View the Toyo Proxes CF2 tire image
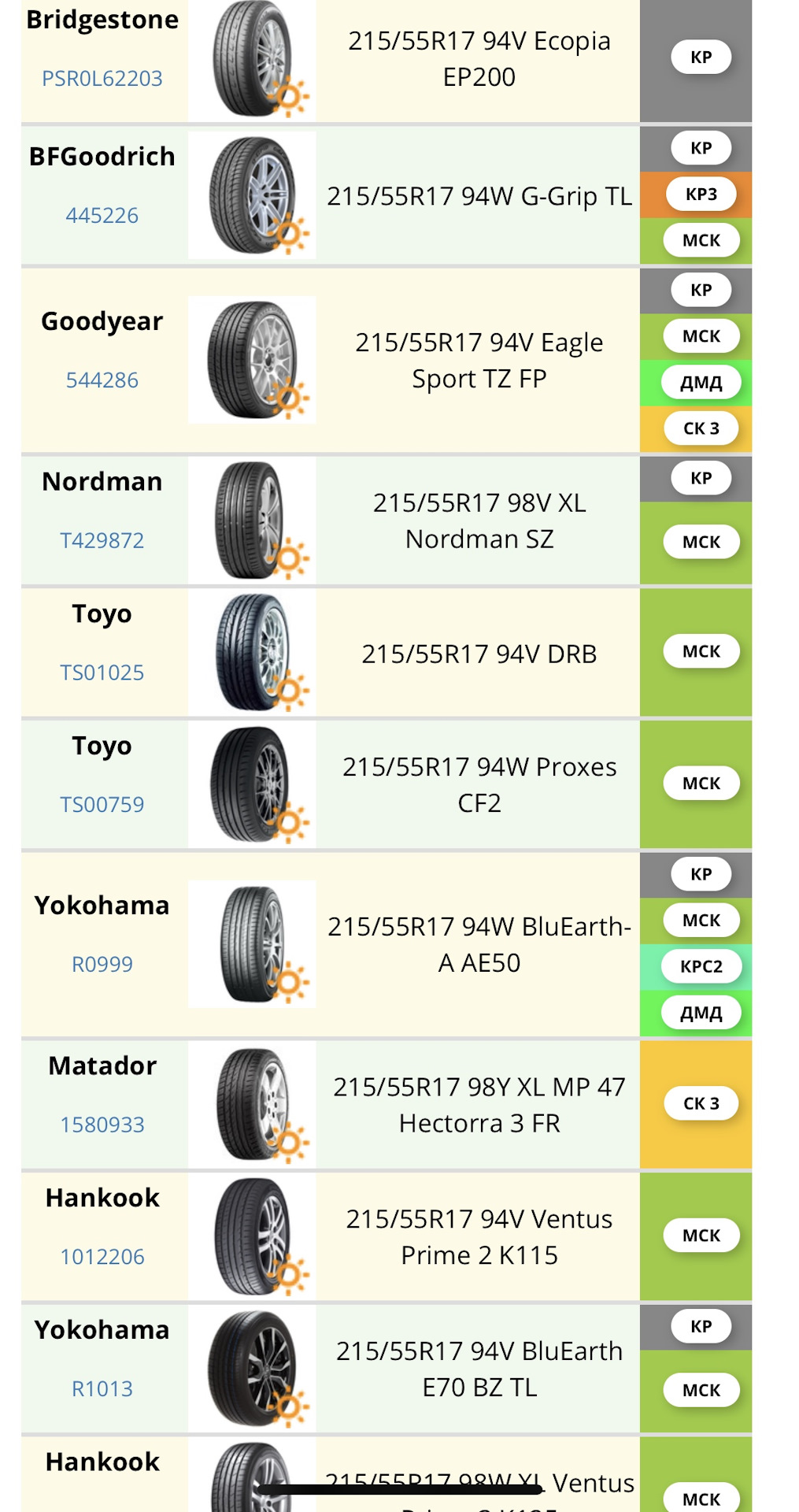This screenshot has width=799, height=1512. 252,784
